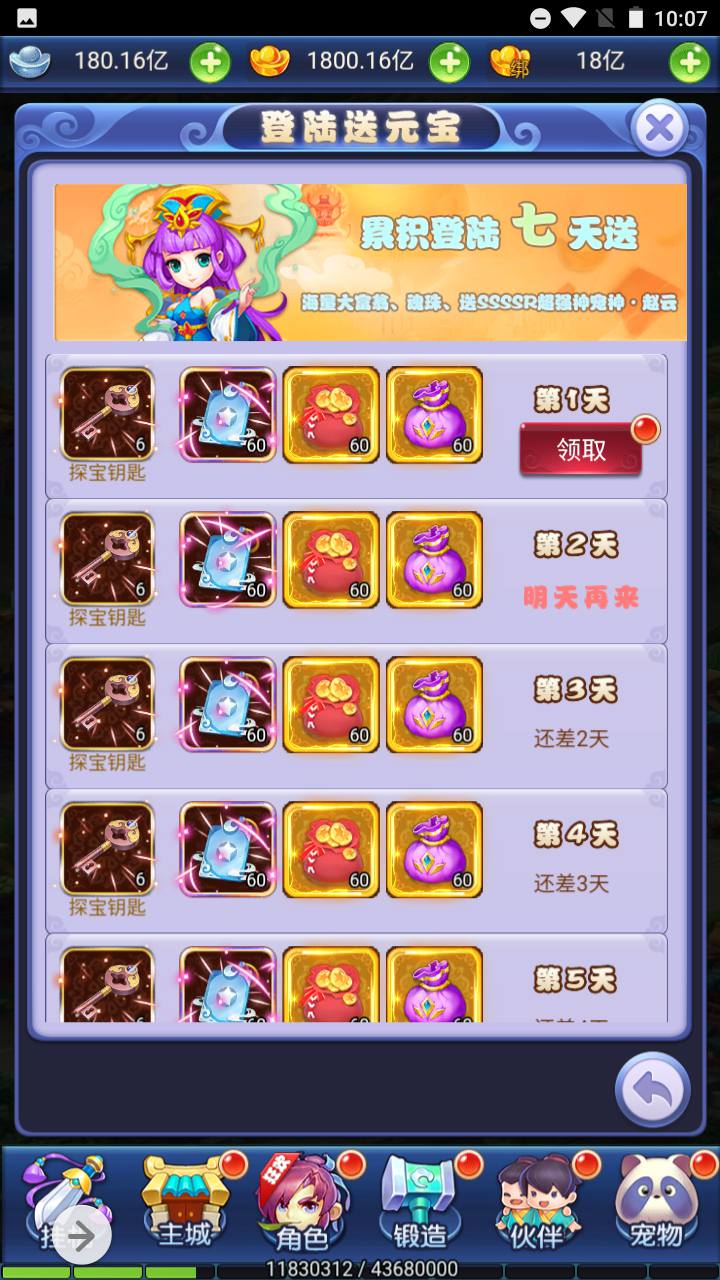720x1280 pixels.
Task: Close the 登陆送元宝 login reward dialog
Action: click(x=659, y=128)
